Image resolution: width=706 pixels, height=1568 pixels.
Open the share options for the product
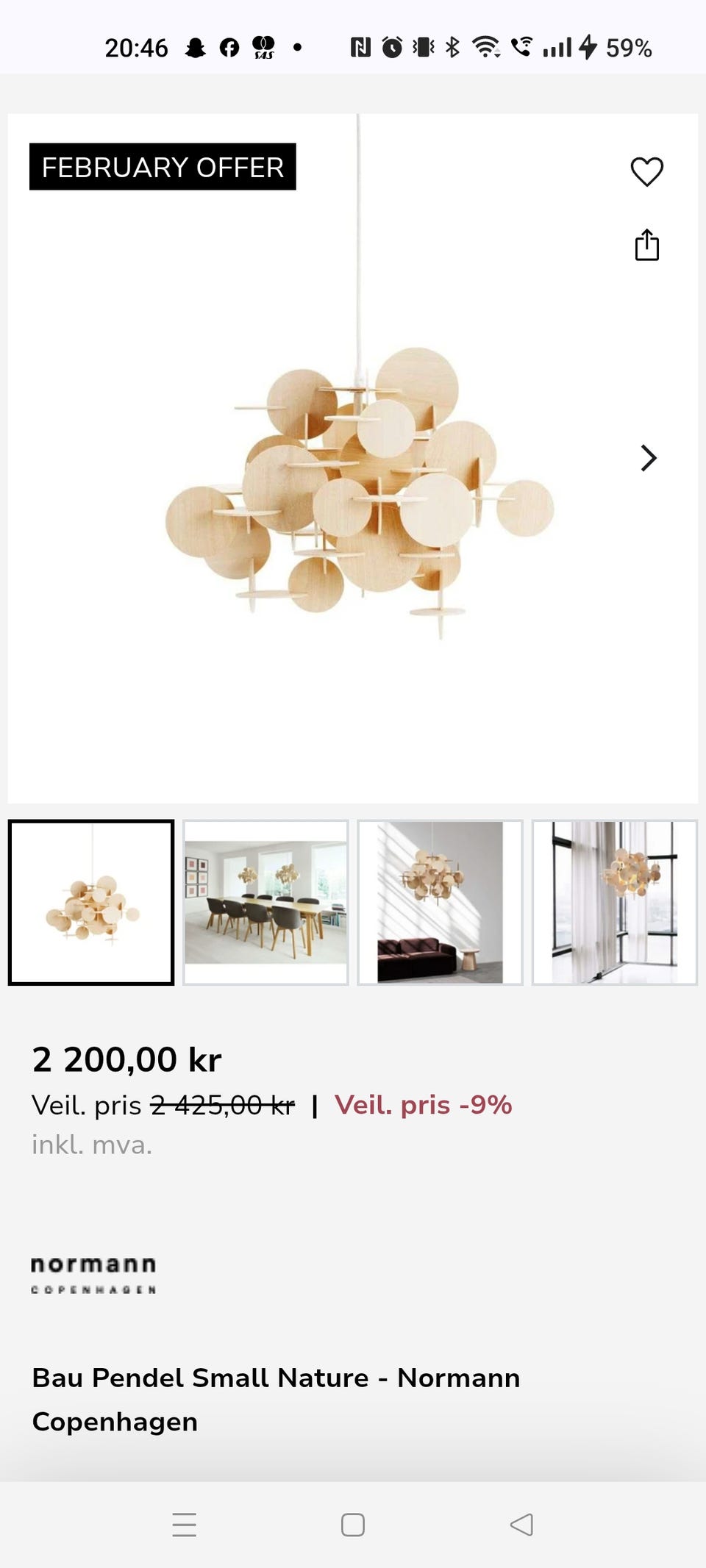(x=646, y=245)
